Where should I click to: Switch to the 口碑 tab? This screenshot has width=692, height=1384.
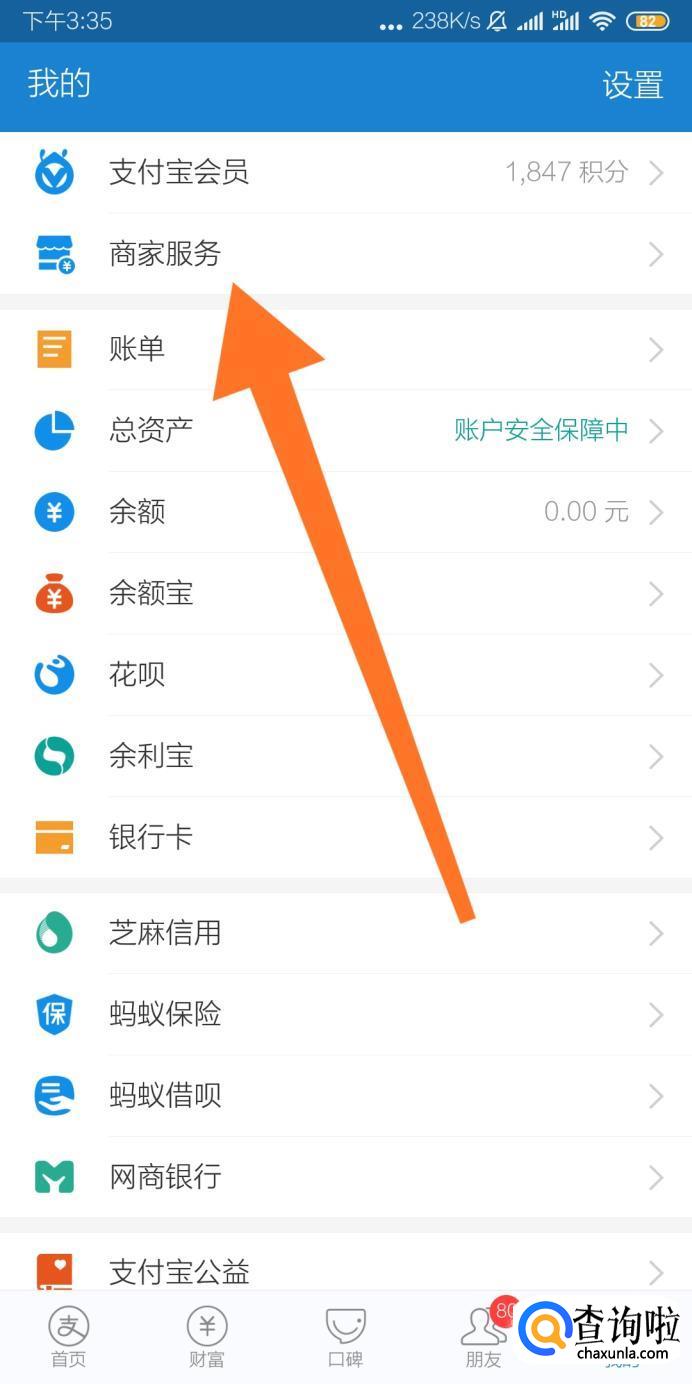(x=345, y=1337)
